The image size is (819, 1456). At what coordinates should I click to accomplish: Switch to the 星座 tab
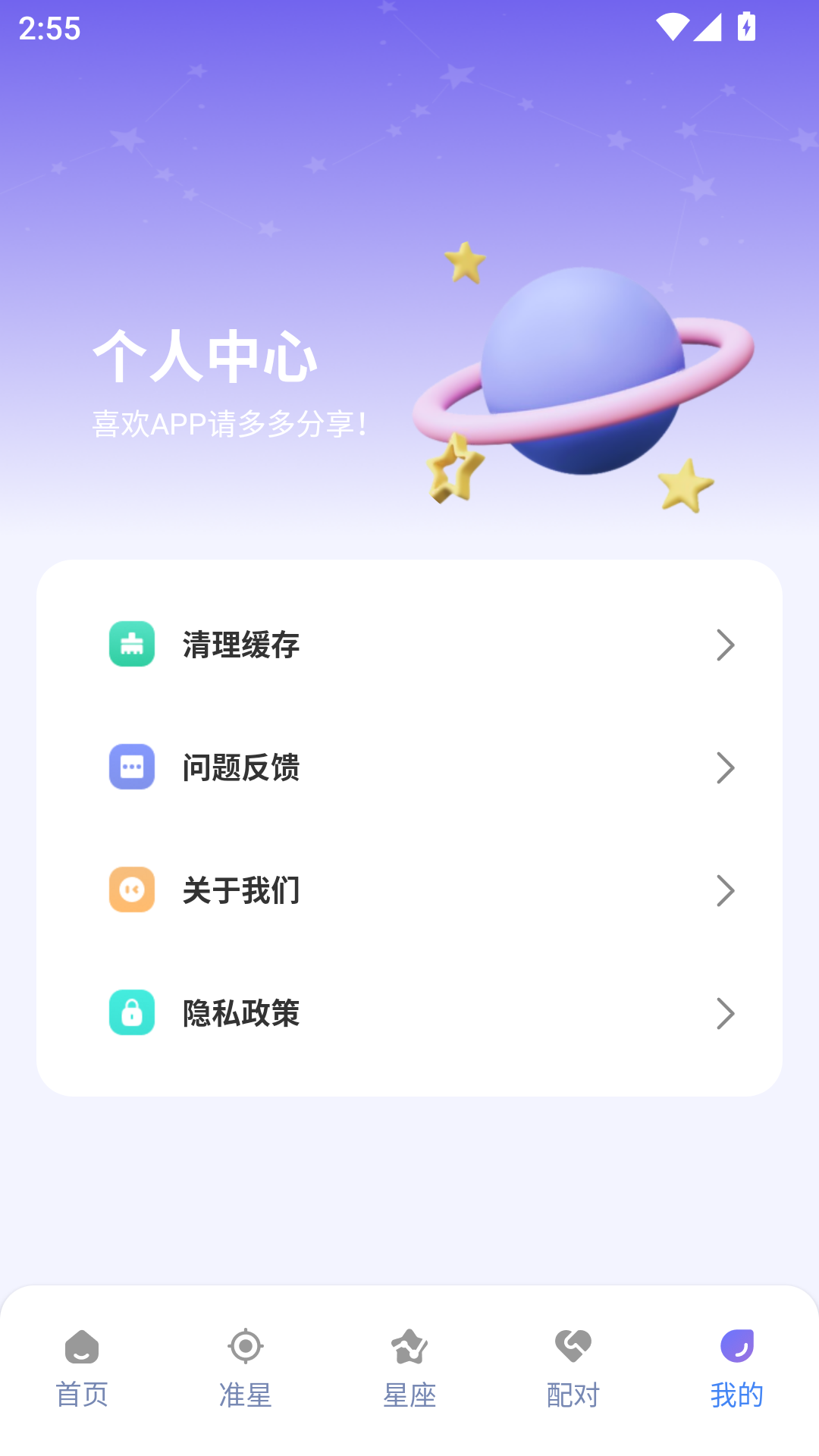click(409, 1369)
